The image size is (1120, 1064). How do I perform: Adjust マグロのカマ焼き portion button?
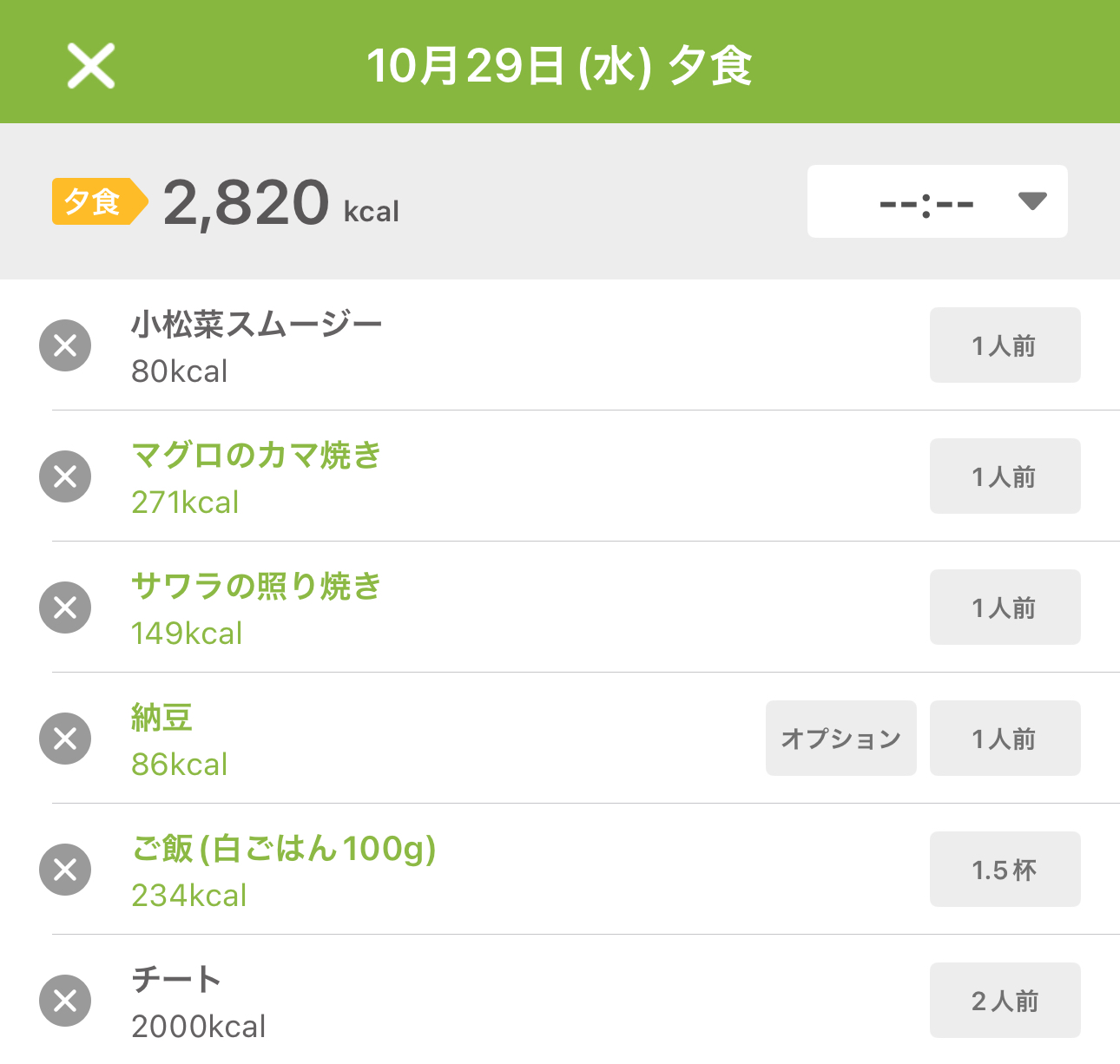(x=1005, y=476)
